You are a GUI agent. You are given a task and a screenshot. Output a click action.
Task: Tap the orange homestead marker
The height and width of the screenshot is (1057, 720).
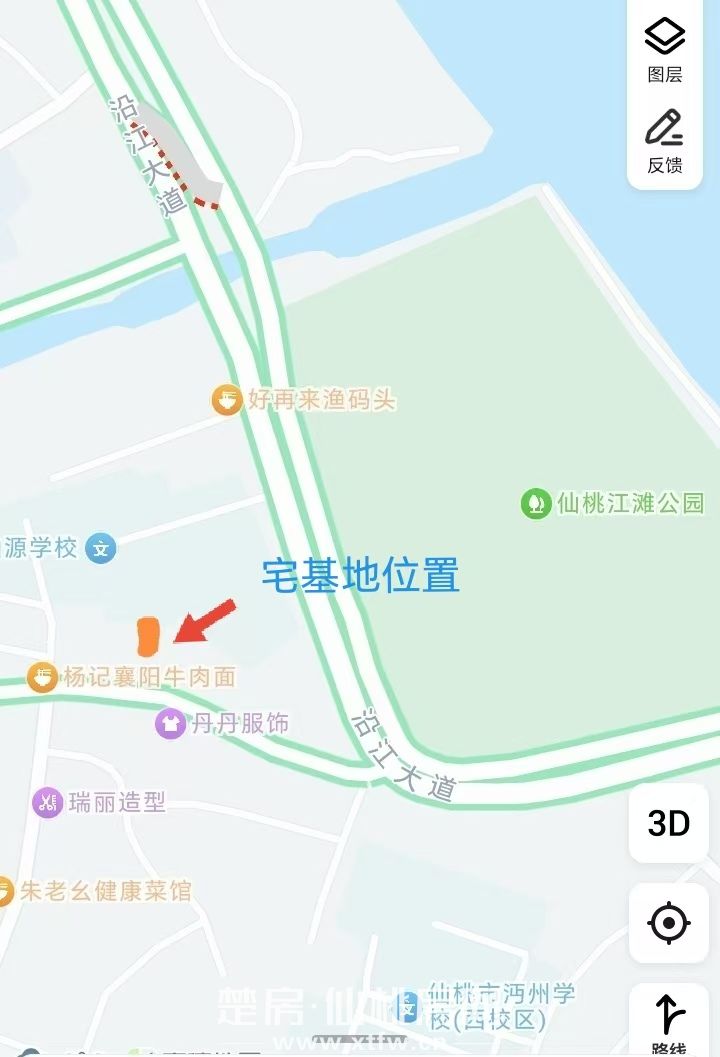pos(148,632)
